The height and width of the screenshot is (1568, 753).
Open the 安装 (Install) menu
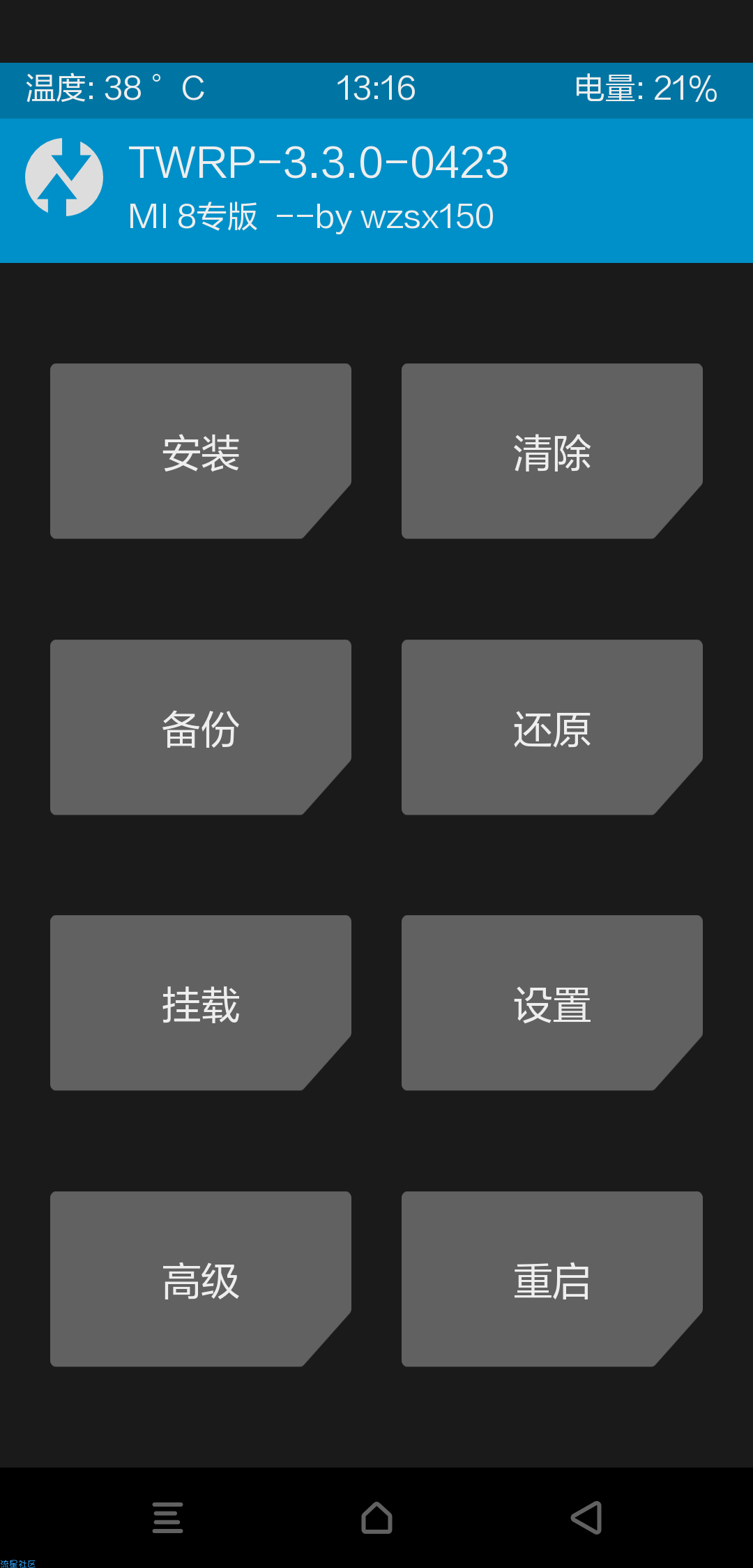tap(201, 451)
